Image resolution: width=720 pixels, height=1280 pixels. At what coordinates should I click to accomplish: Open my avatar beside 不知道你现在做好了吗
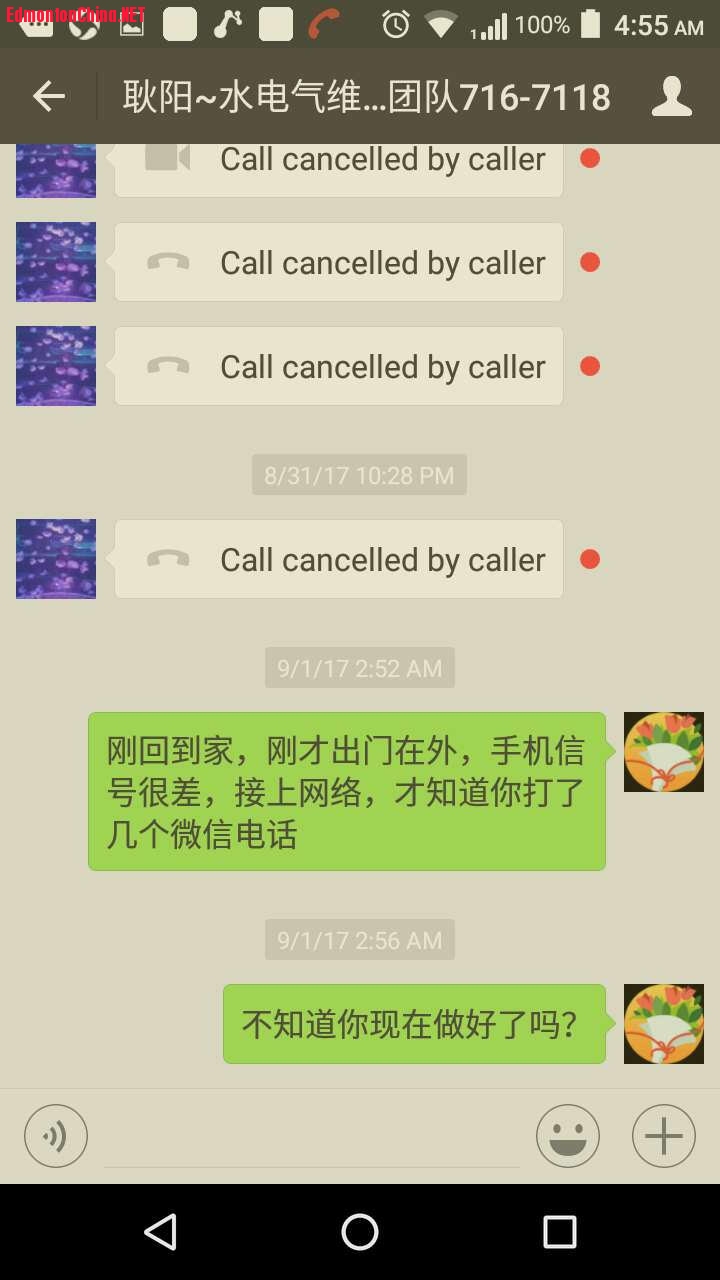(x=663, y=1023)
